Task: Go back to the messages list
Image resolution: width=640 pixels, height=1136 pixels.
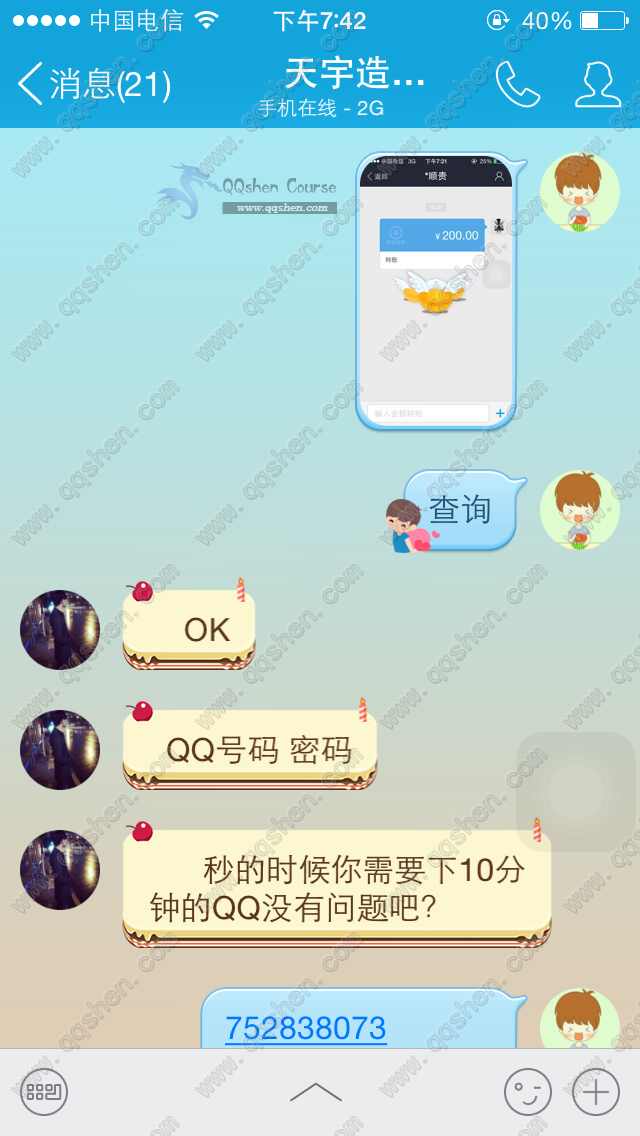Action: [92, 84]
